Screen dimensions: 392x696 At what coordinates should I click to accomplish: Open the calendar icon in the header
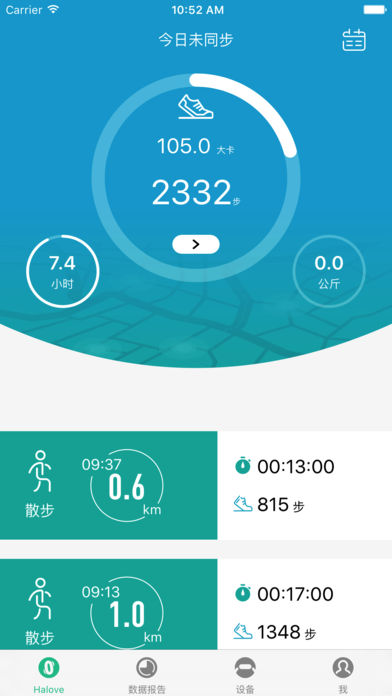click(x=354, y=40)
